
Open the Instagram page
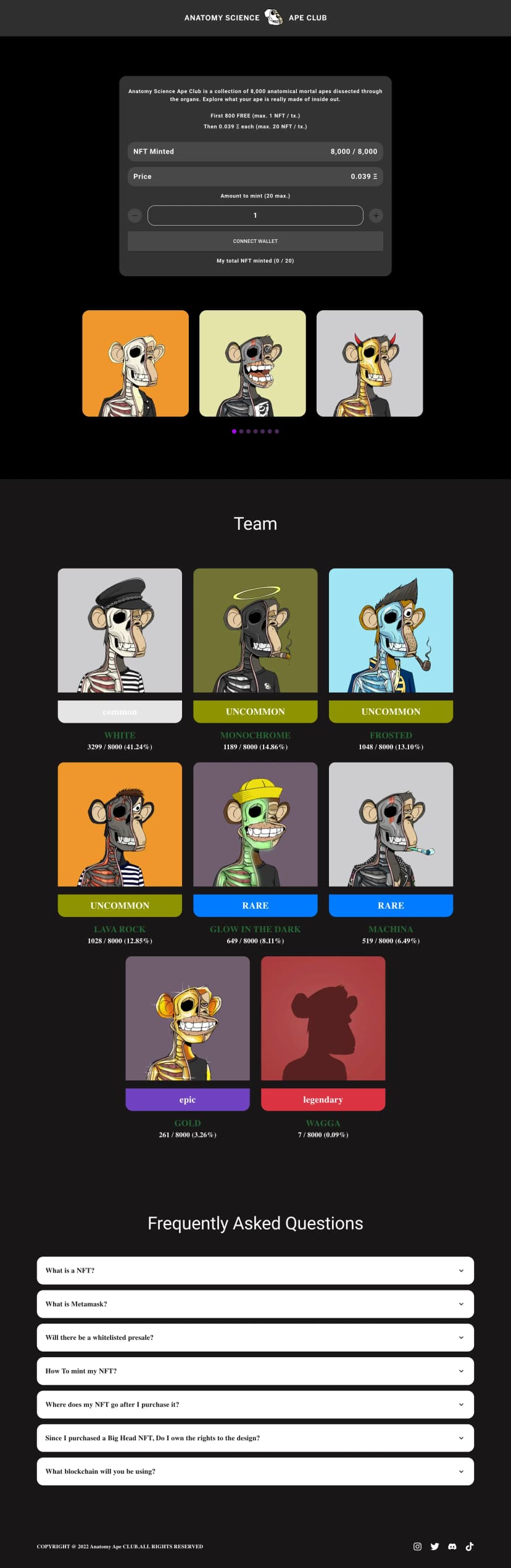[417, 1546]
